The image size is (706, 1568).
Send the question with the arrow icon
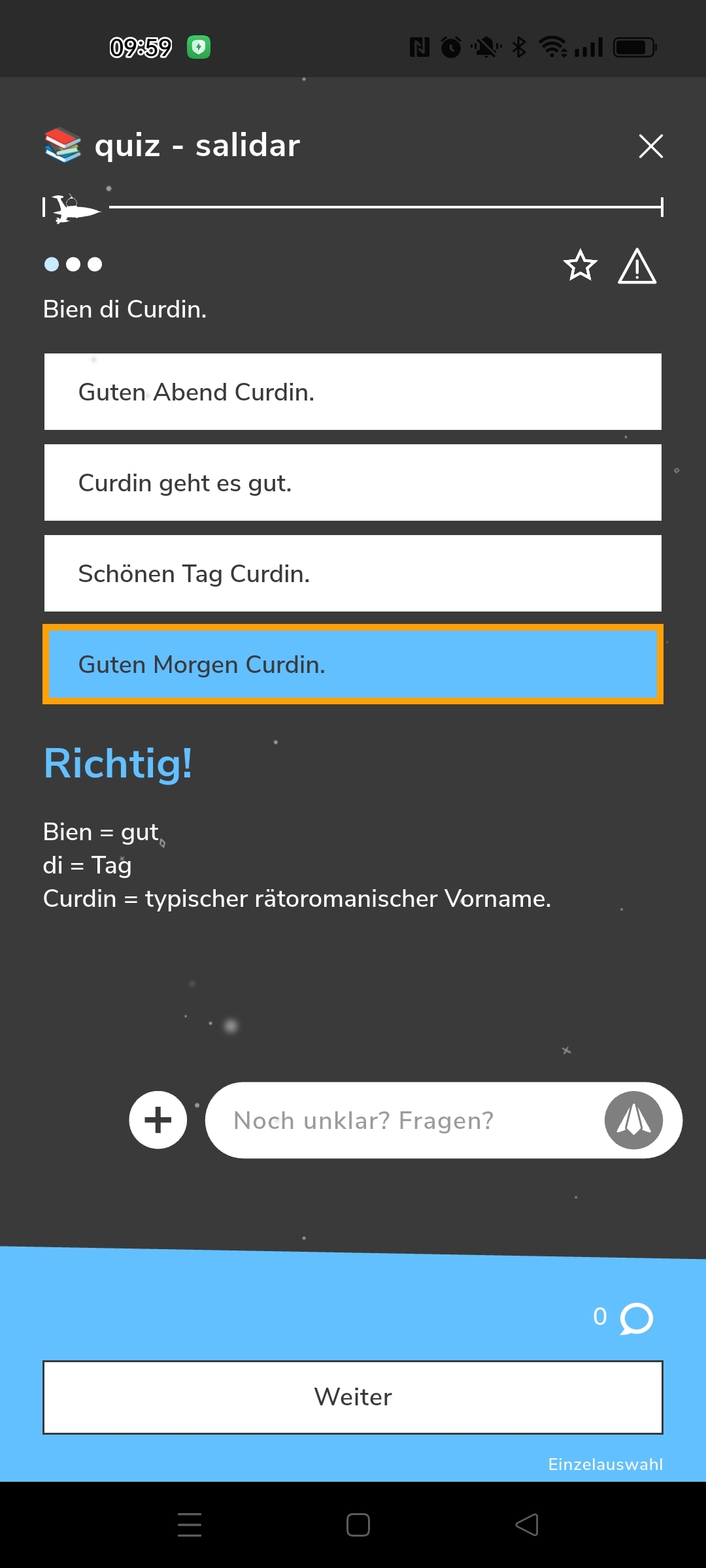coord(633,1120)
